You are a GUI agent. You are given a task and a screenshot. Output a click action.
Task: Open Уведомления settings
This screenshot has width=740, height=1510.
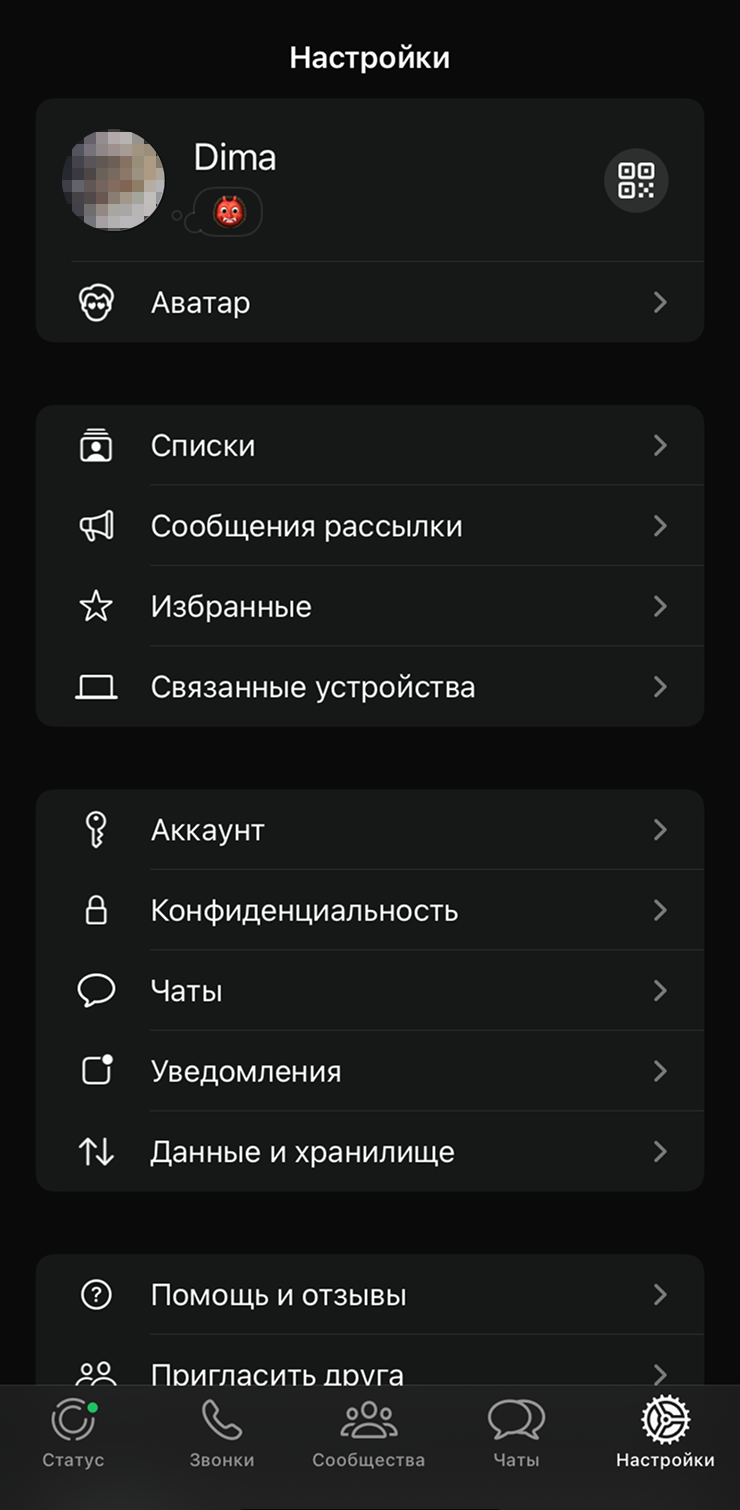pos(370,1071)
